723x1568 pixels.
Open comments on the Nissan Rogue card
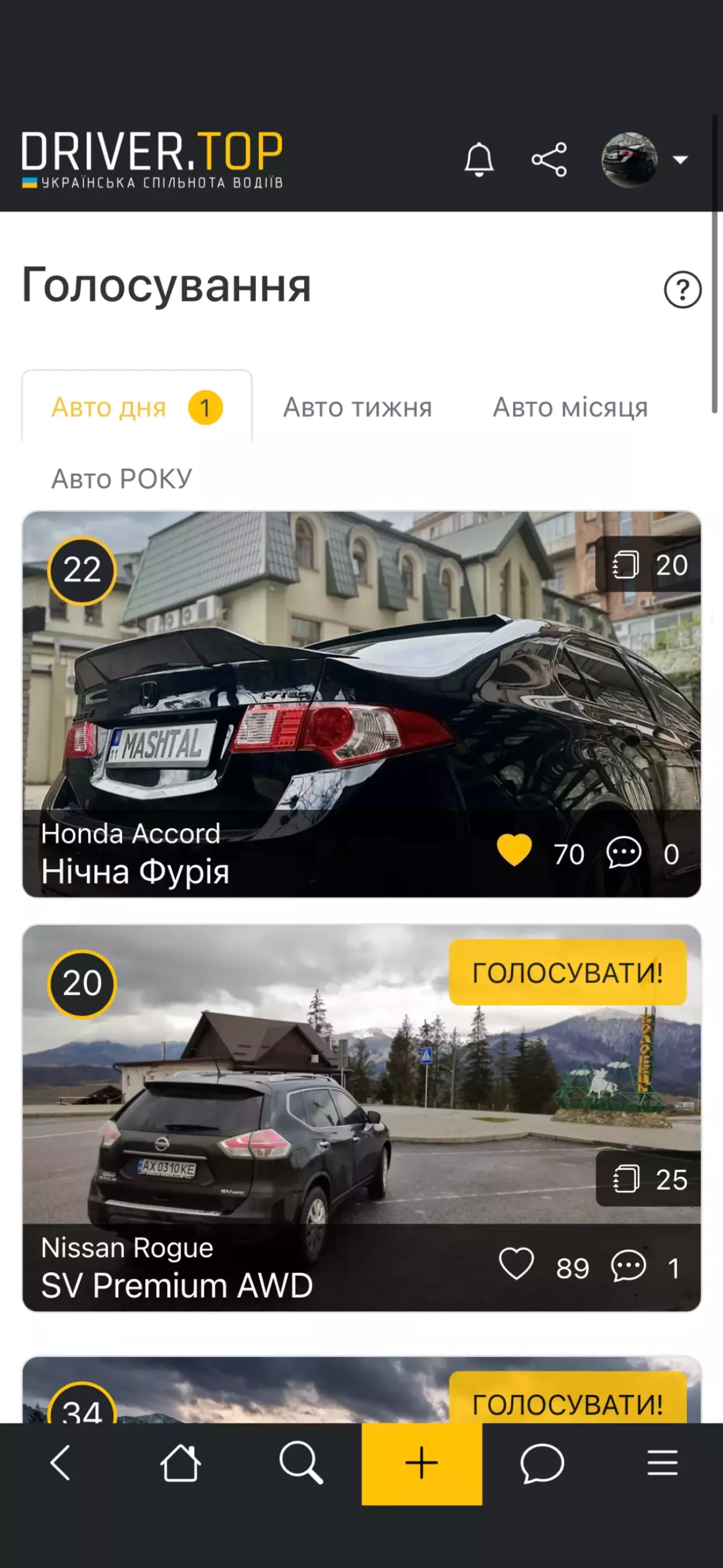tap(628, 1266)
